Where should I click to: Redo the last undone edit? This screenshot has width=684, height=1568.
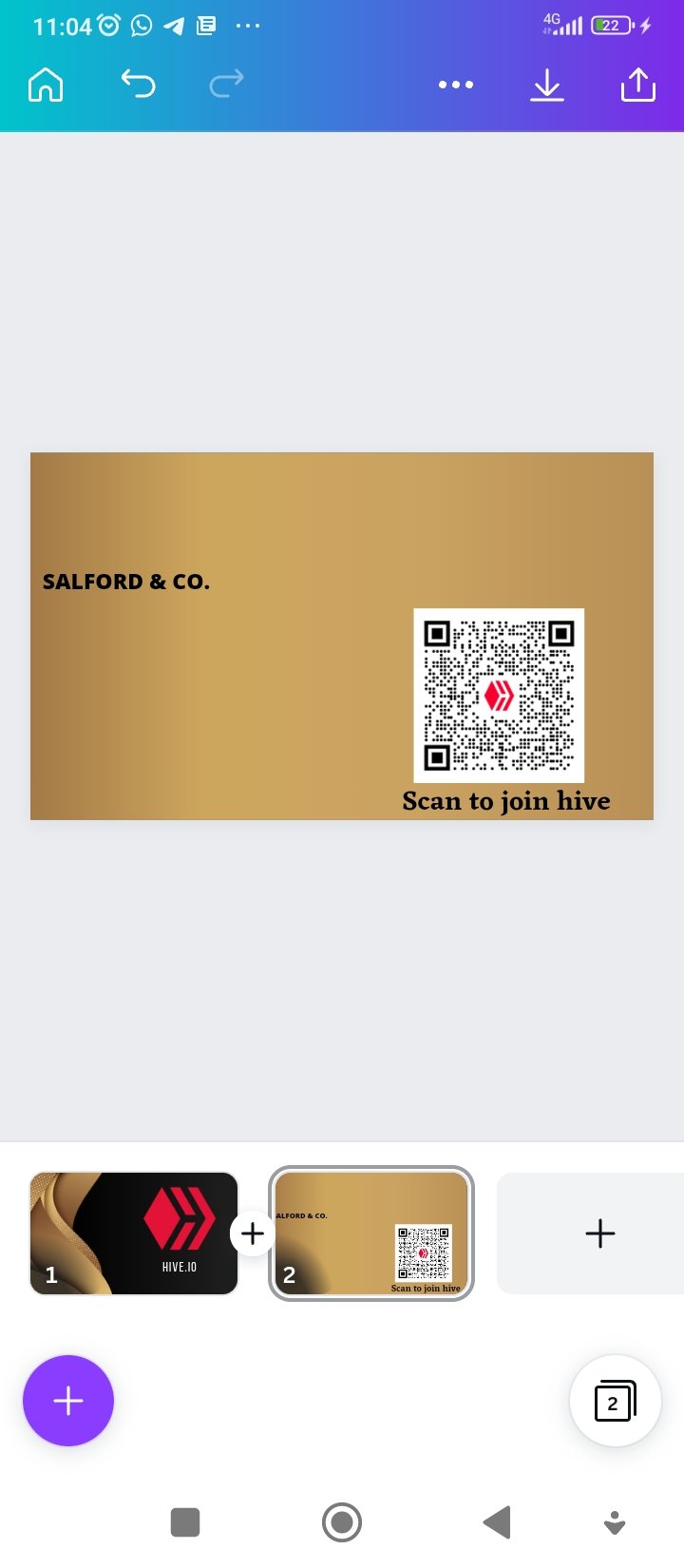point(226,85)
